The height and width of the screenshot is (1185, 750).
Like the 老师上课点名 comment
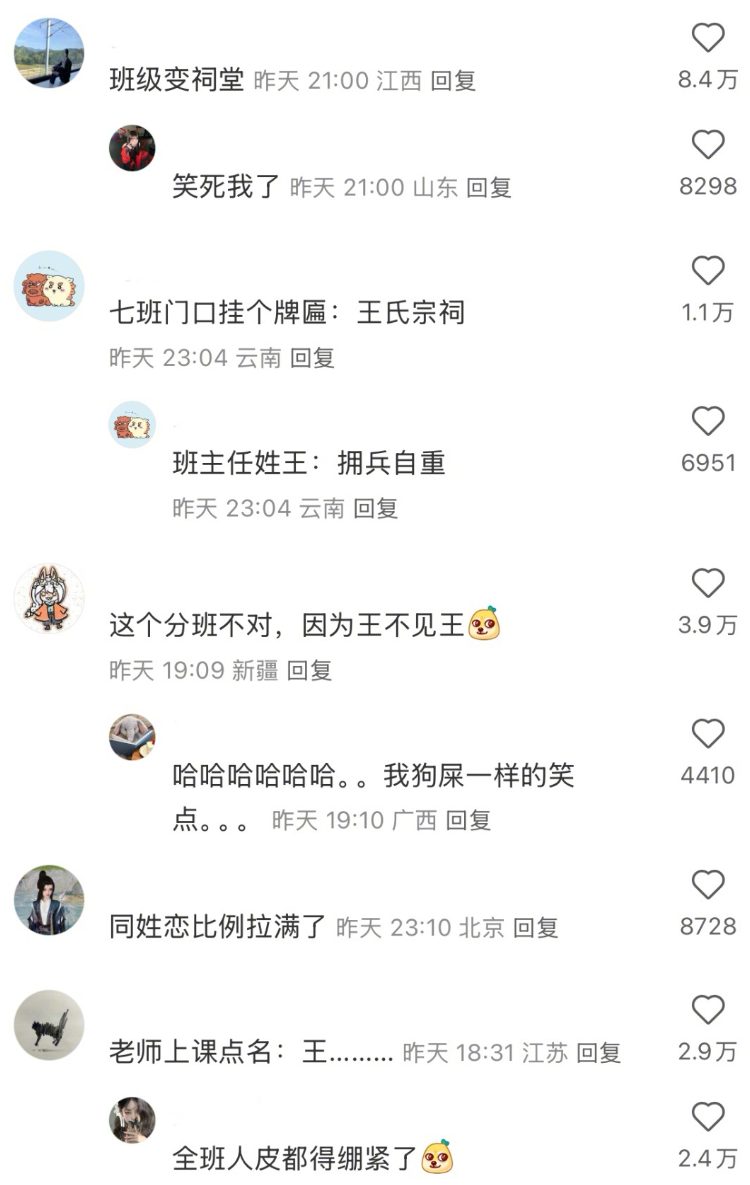(708, 1010)
